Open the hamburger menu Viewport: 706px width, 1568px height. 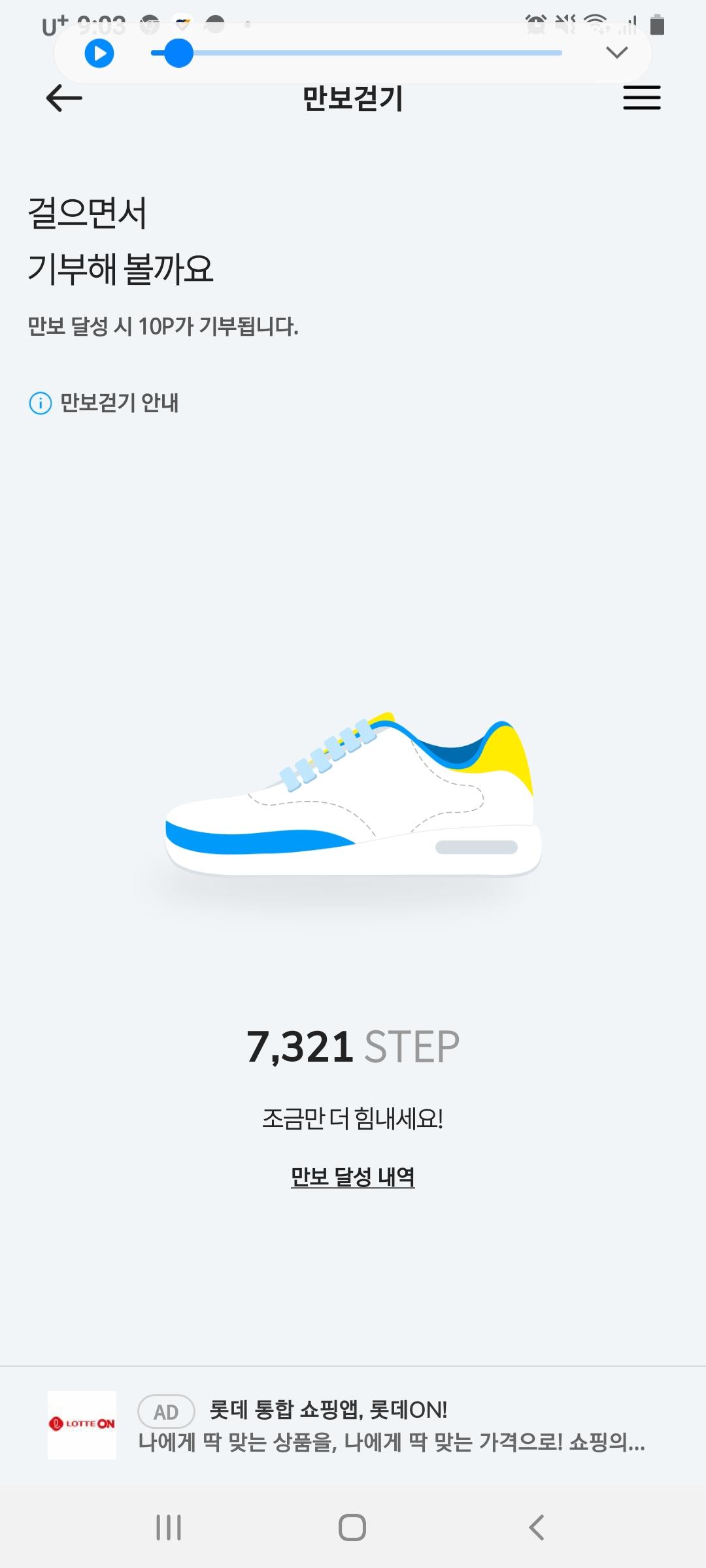coord(641,98)
